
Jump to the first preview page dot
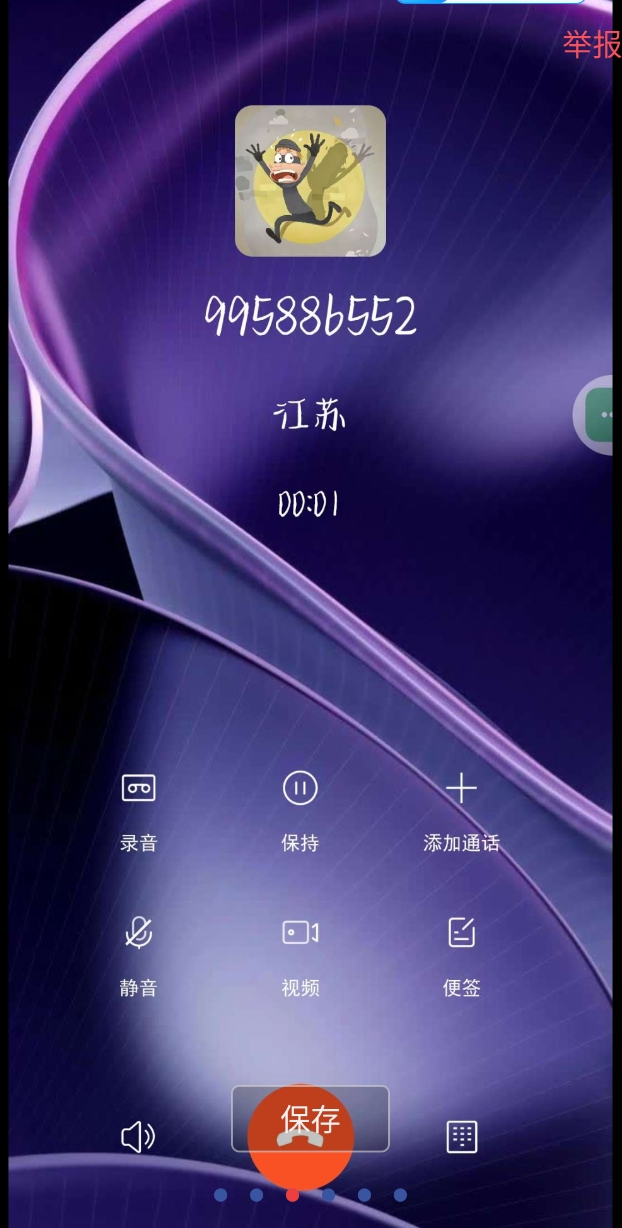(220, 1195)
